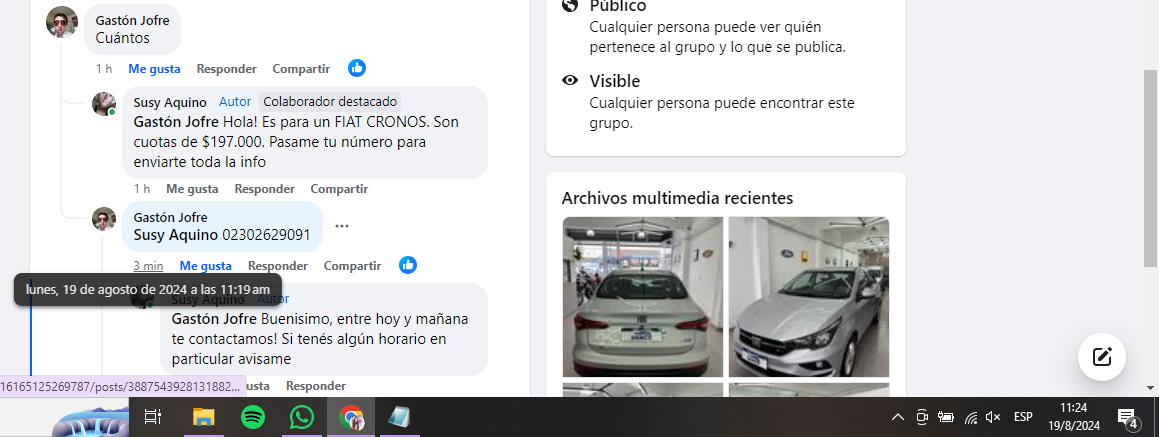Reply to the "Buenisimo" comment
This screenshot has height=437, width=1159.
click(315, 386)
